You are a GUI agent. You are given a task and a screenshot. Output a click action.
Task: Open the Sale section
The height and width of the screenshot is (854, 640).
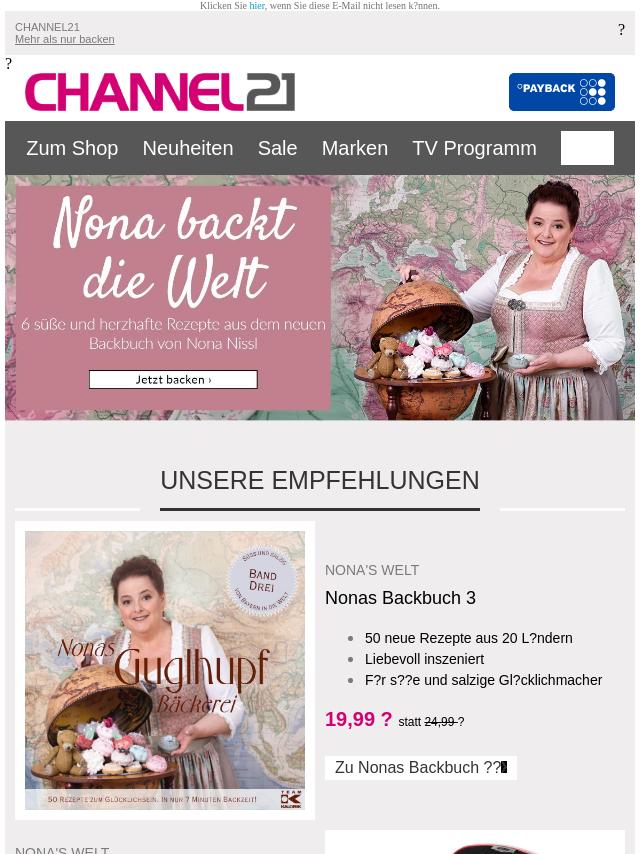click(x=277, y=148)
